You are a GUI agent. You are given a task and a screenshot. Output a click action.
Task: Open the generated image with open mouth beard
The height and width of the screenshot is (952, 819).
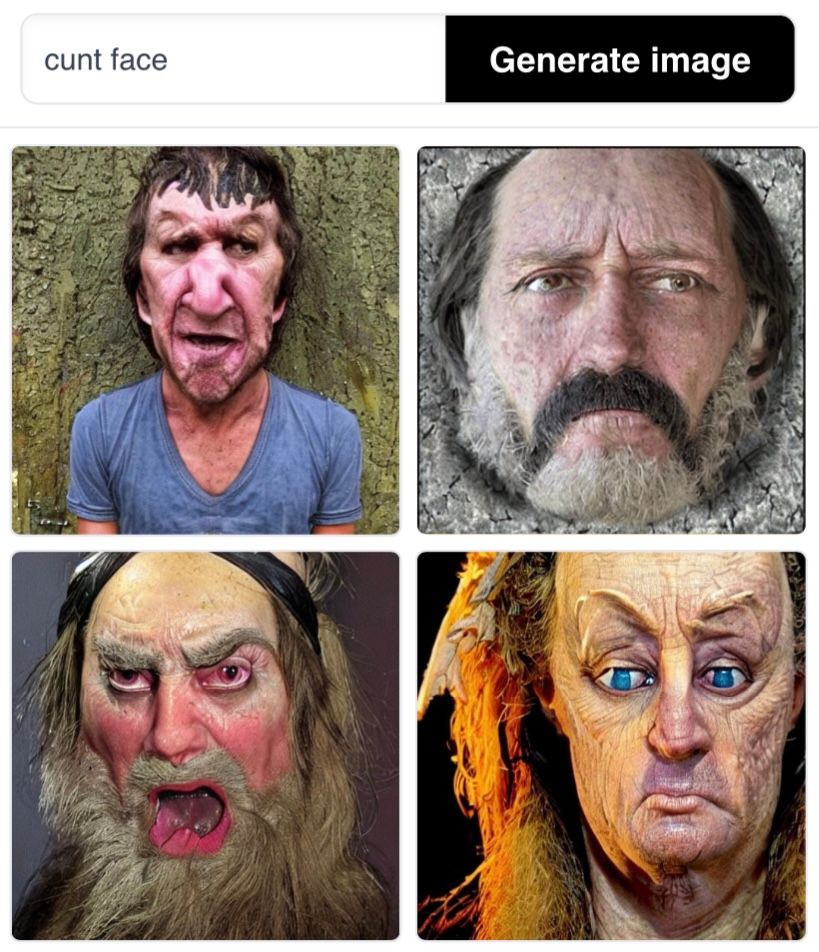point(206,745)
